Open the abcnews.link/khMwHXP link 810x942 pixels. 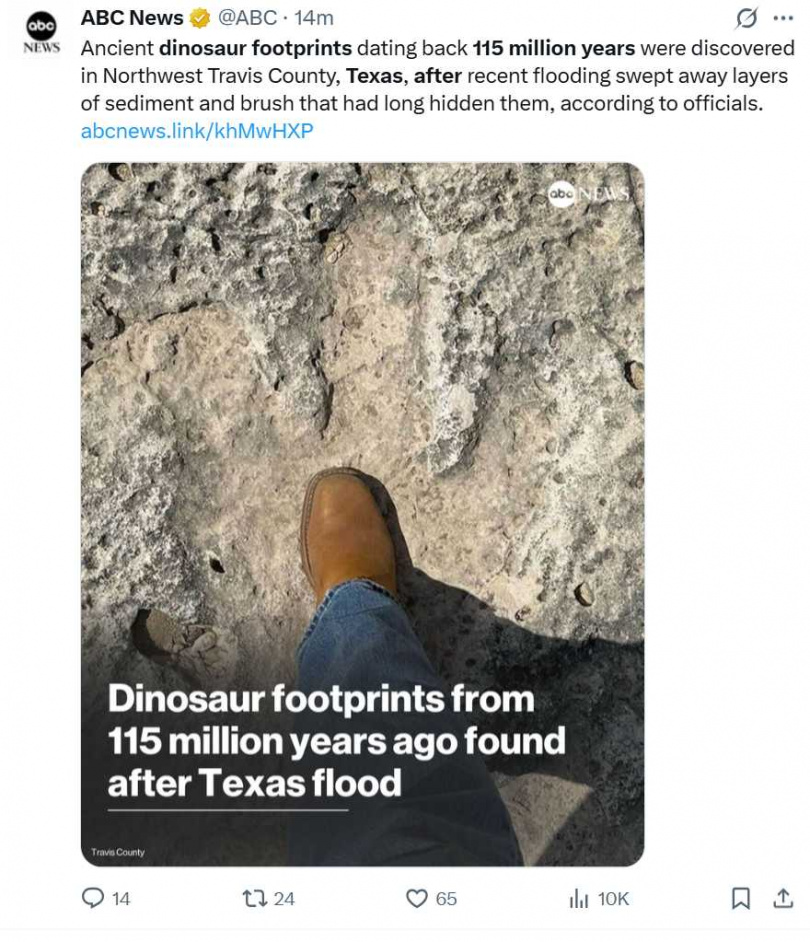tap(196, 131)
